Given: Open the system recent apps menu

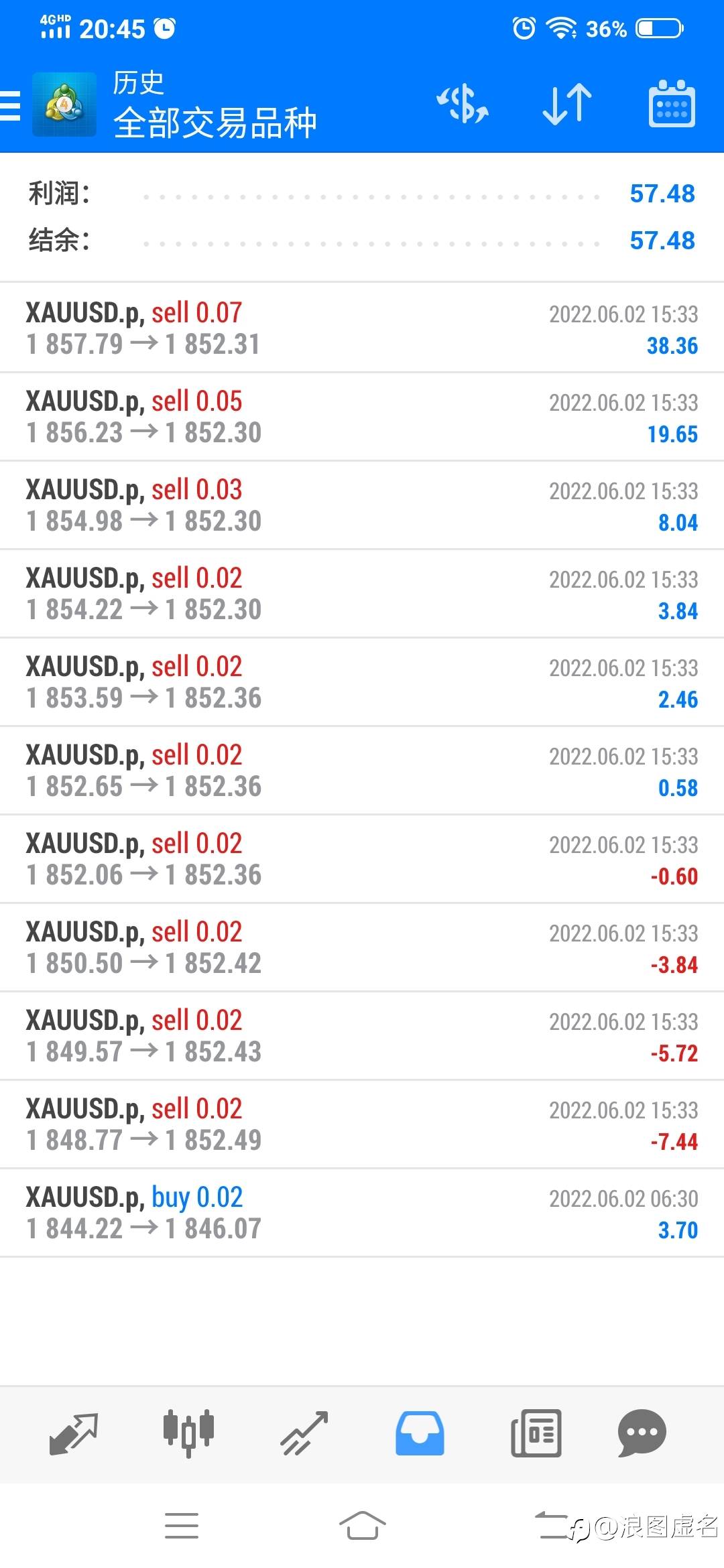Looking at the screenshot, I should [x=182, y=1526].
